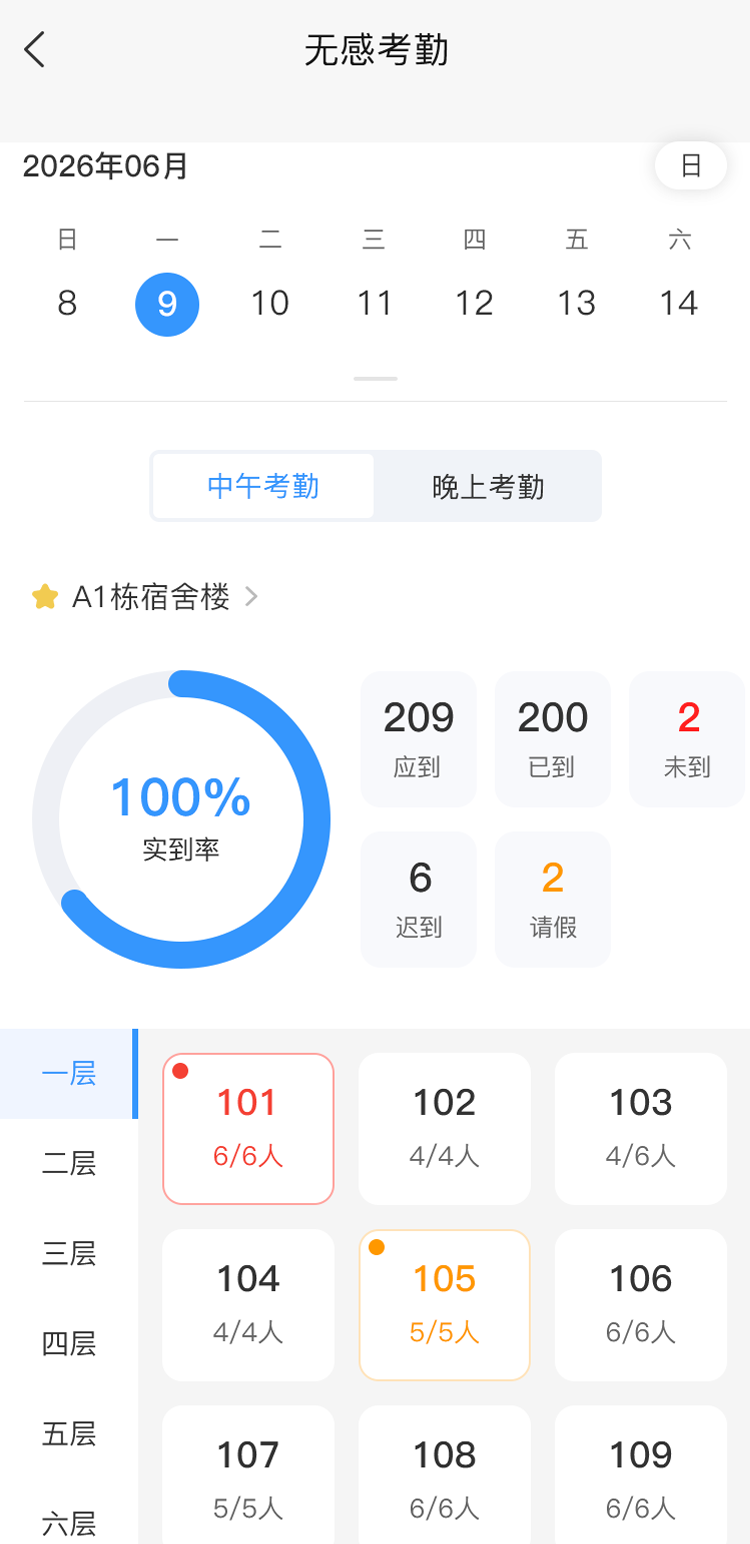Tap the 已到 arrived count card
The image size is (750, 1544).
pos(553,739)
